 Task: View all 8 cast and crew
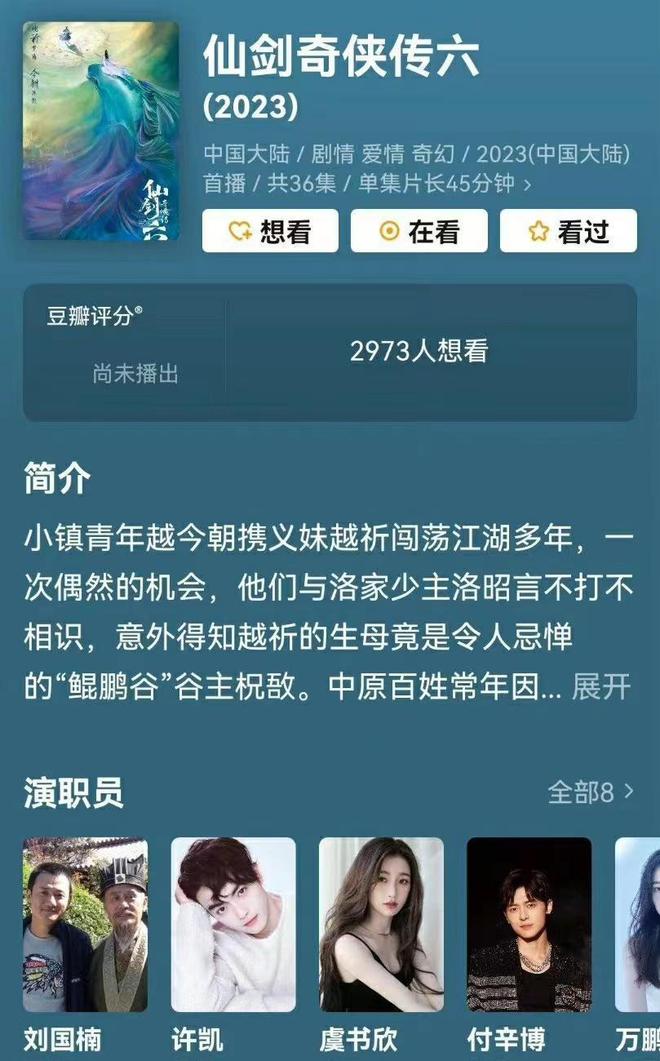pyautogui.click(x=591, y=792)
